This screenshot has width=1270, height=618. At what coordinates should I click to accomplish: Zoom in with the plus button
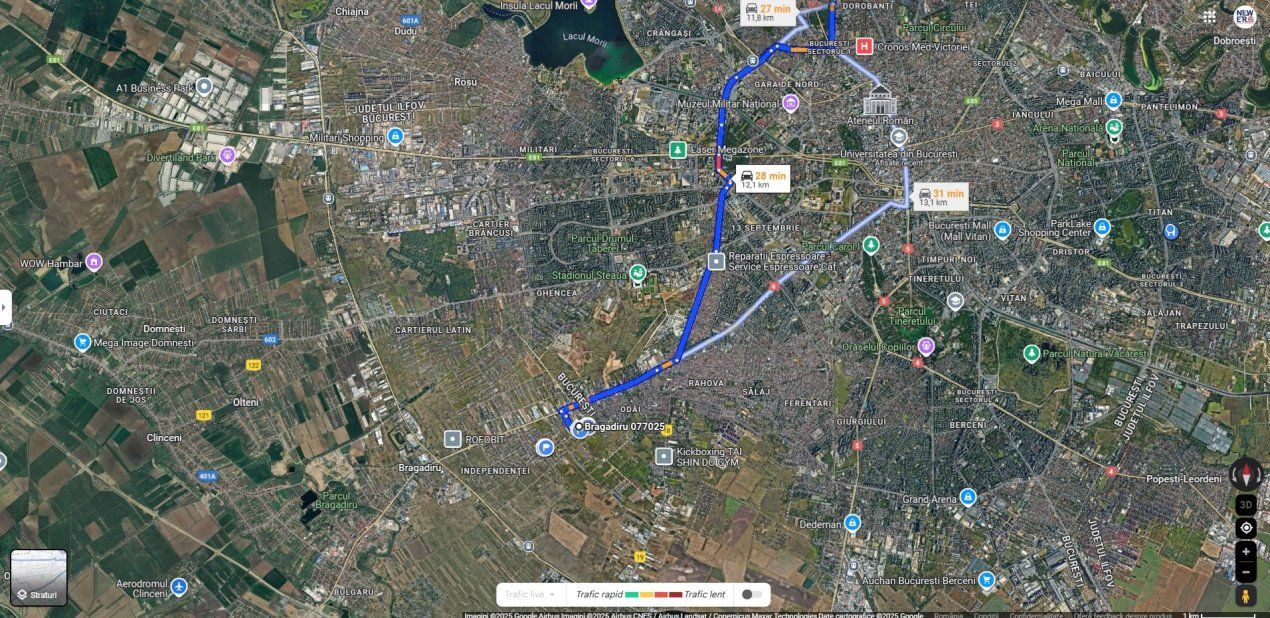1246,551
